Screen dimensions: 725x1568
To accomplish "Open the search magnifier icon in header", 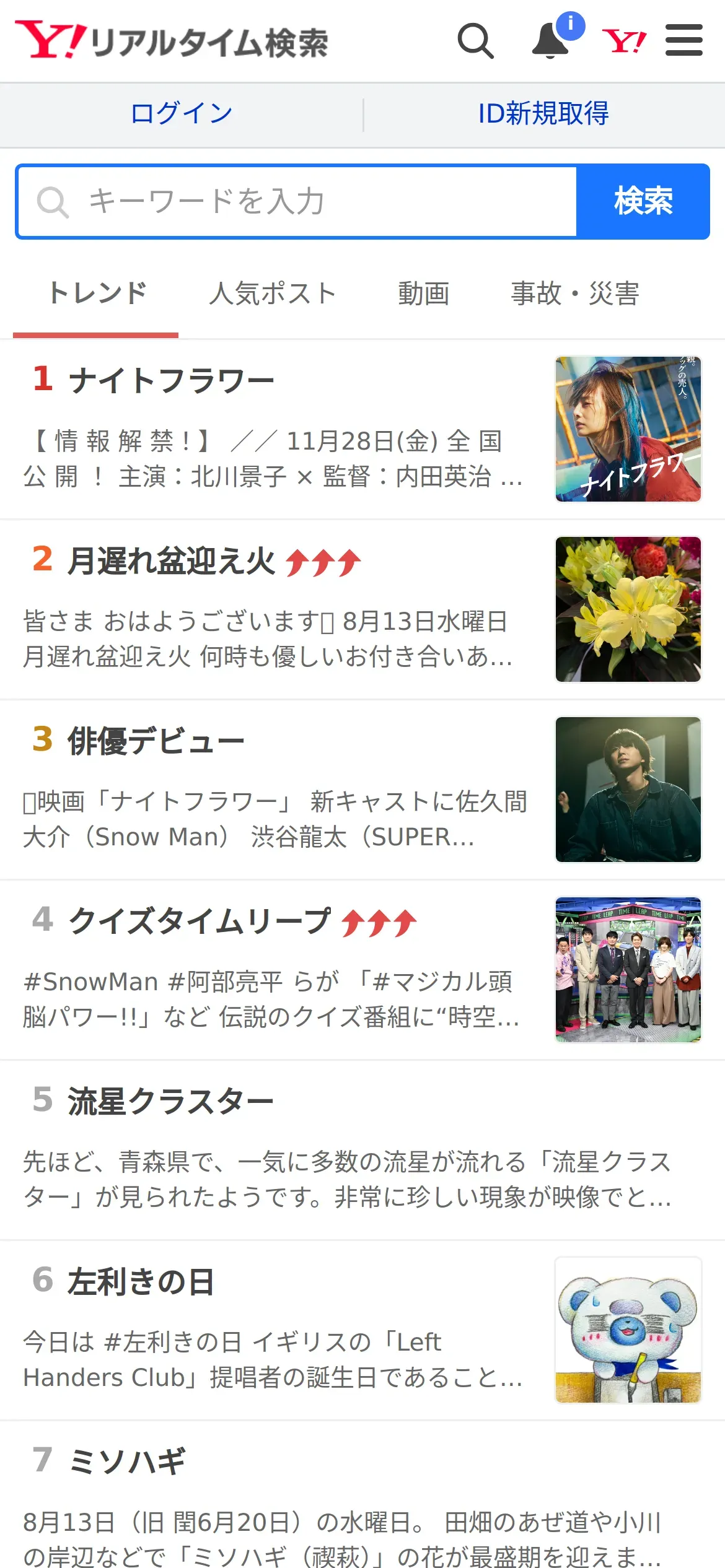I will (475, 41).
